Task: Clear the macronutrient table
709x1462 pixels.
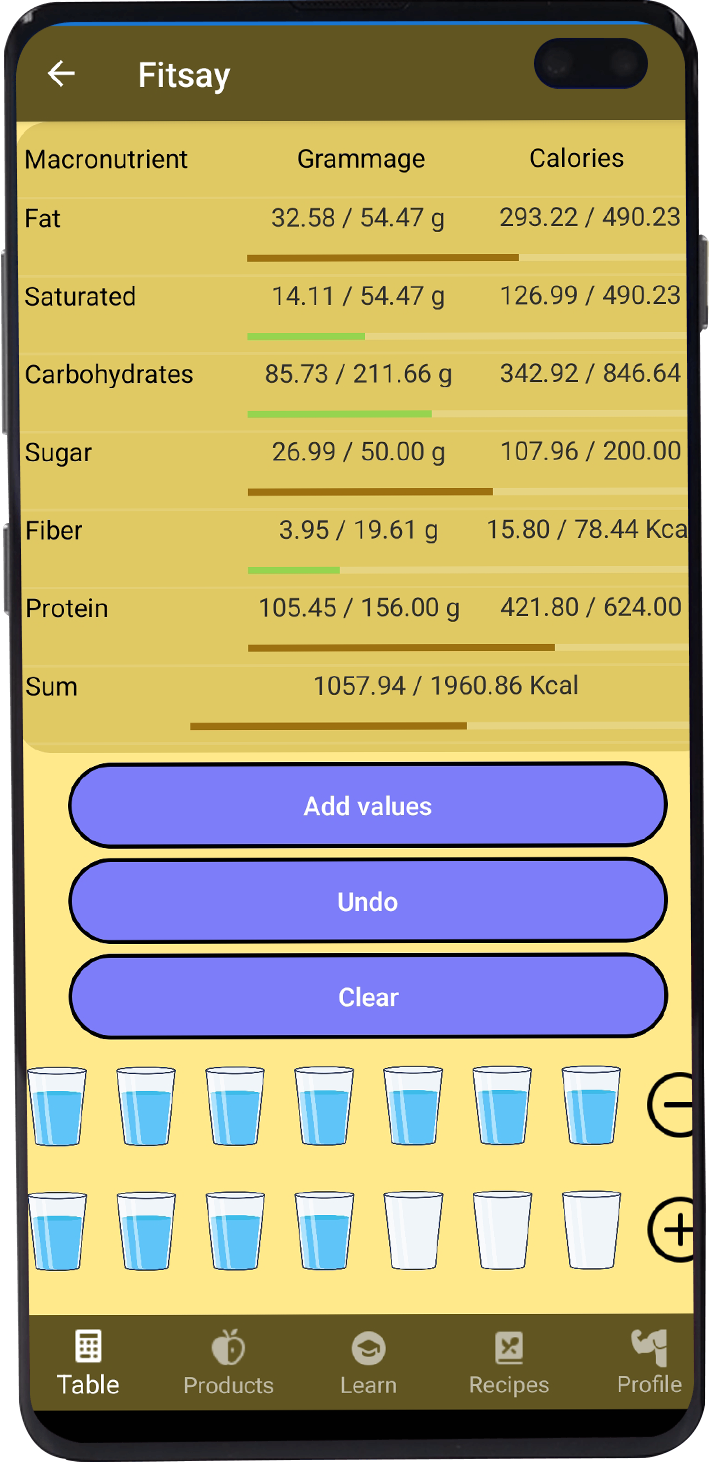Action: (367, 997)
